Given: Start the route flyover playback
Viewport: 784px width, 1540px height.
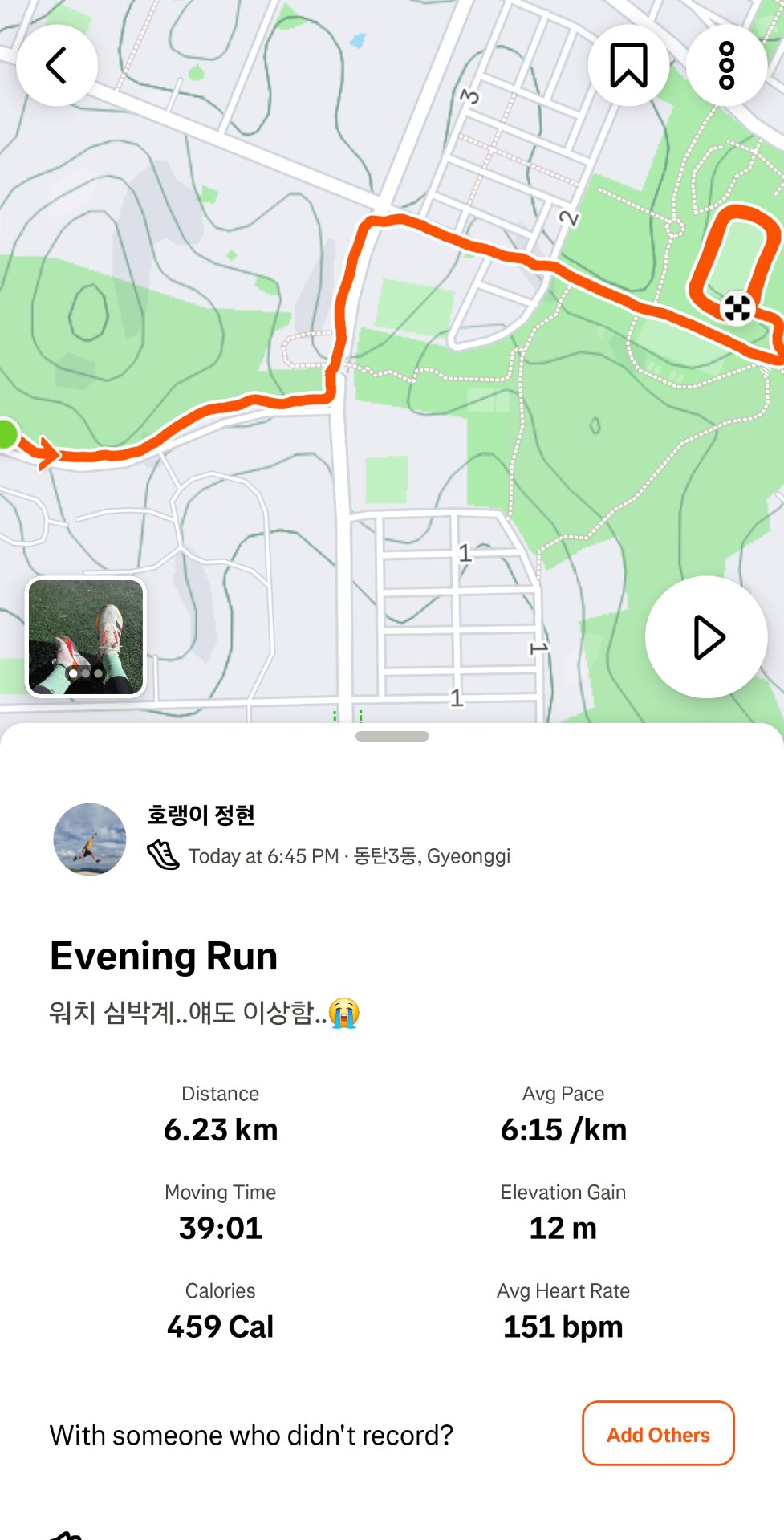Looking at the screenshot, I should pos(706,635).
